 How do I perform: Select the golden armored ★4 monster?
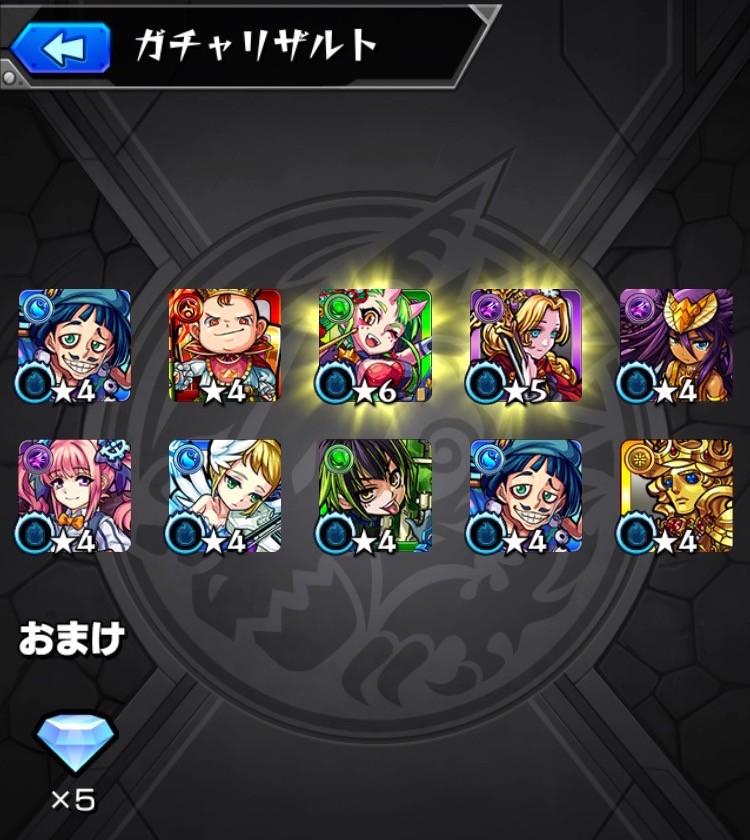[x=675, y=496]
